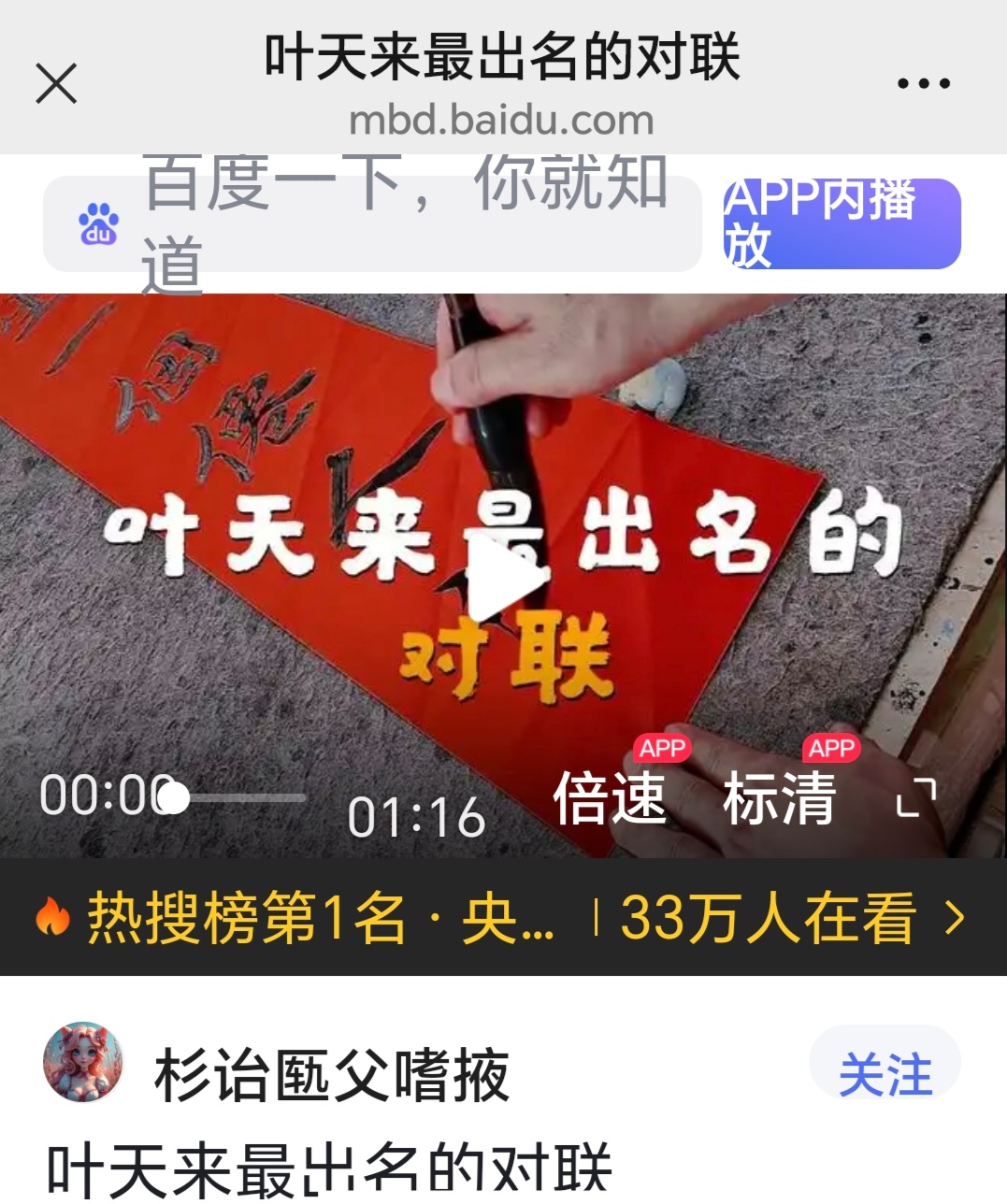
Task: Open the 倍速 playback speed option
Action: (610, 797)
